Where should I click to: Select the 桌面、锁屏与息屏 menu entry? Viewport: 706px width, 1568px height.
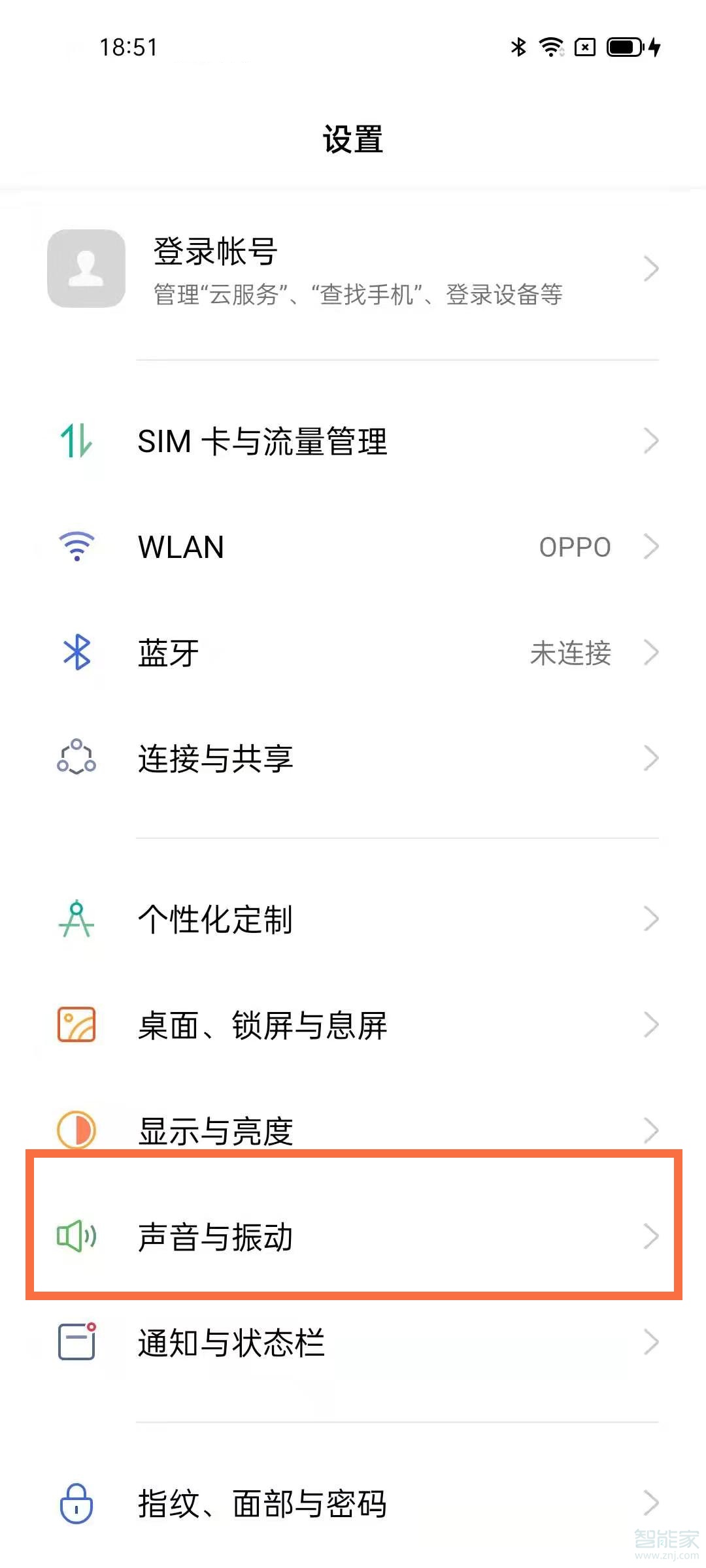pos(353,1024)
